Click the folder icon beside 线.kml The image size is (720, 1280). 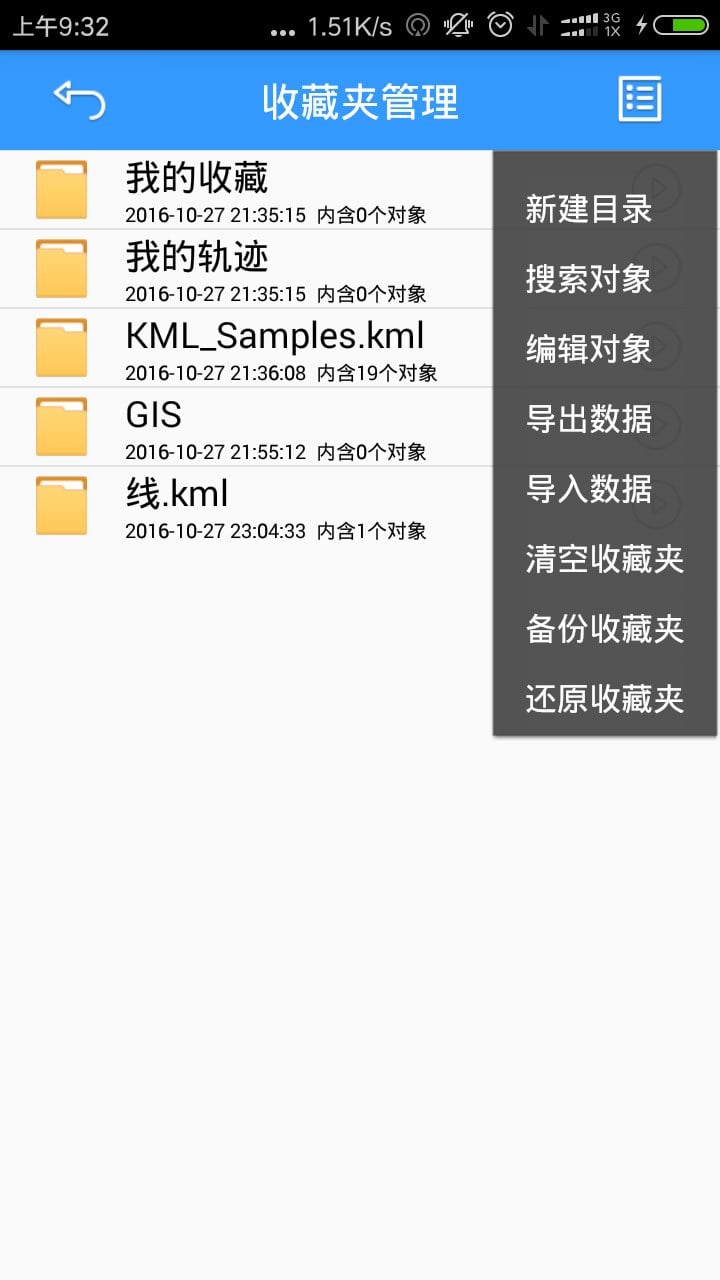61,504
